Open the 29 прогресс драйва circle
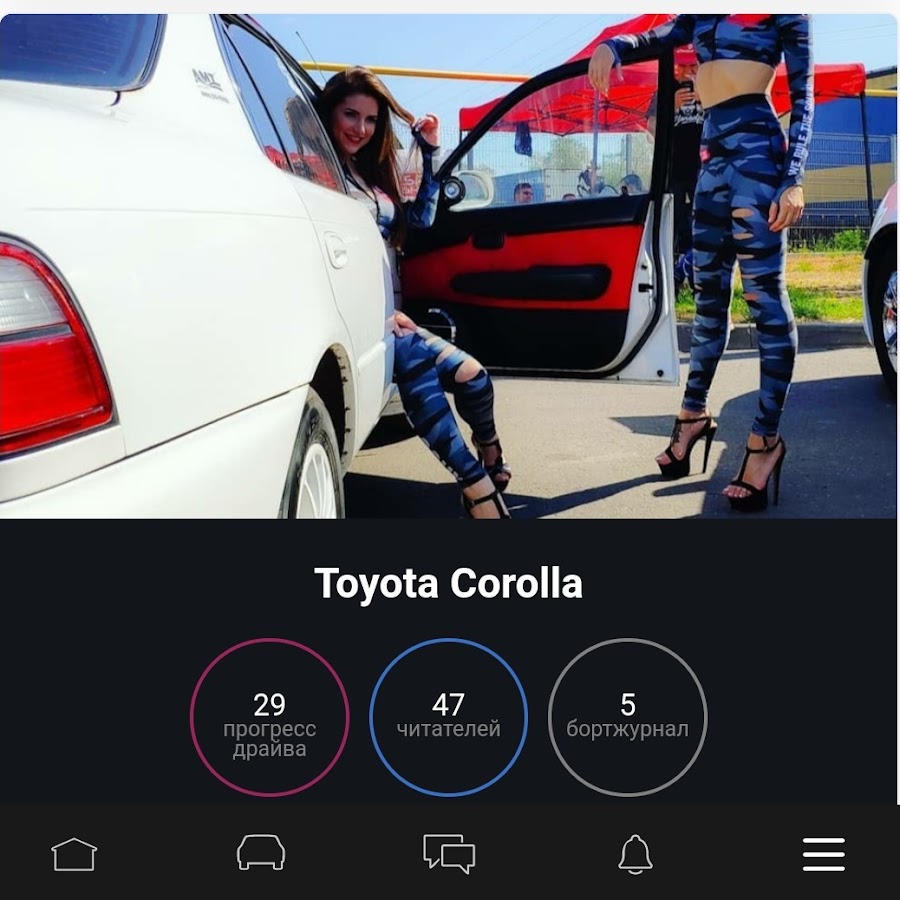The width and height of the screenshot is (900, 900). [269, 717]
